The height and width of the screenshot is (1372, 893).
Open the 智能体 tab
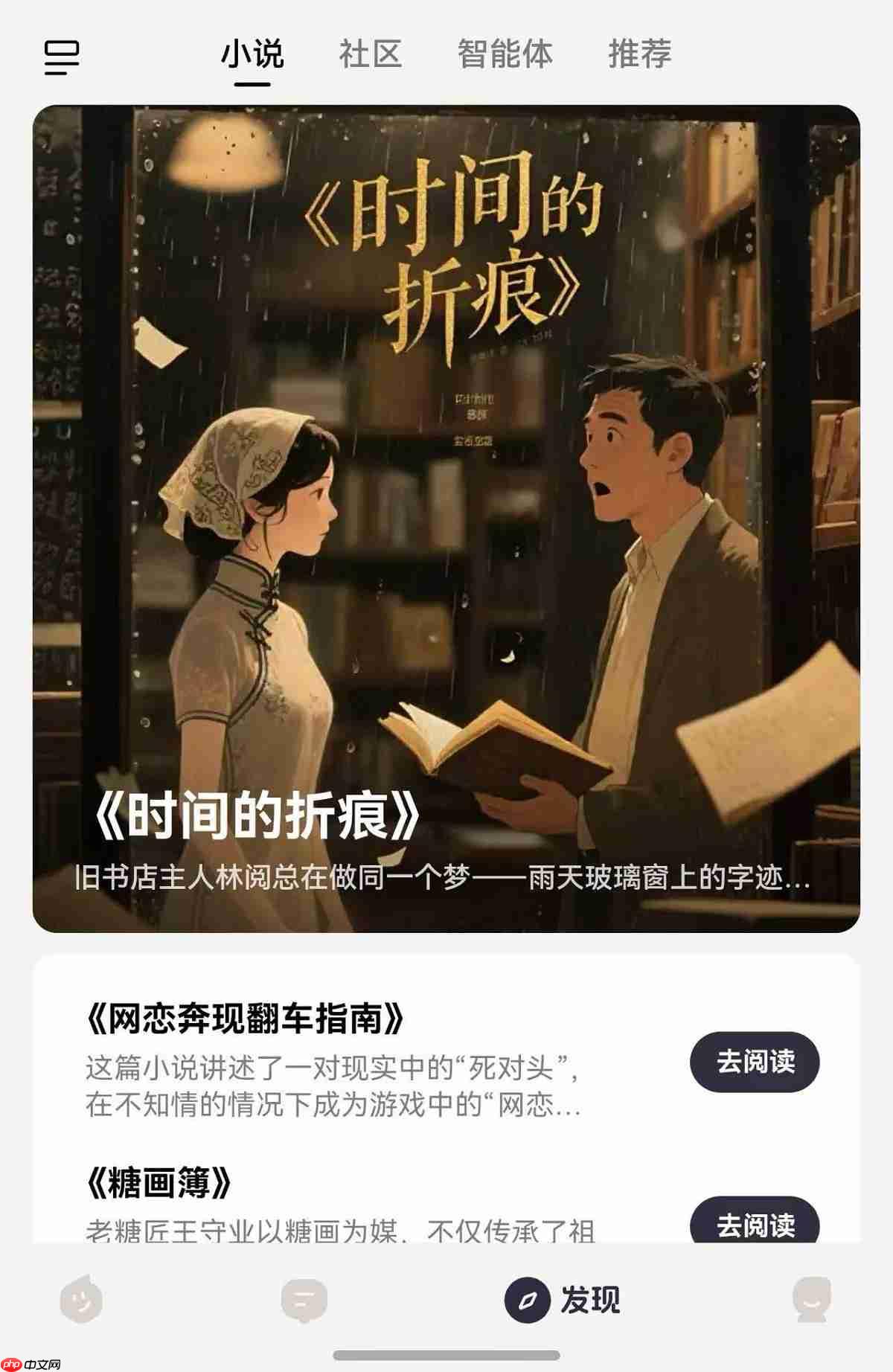[505, 54]
